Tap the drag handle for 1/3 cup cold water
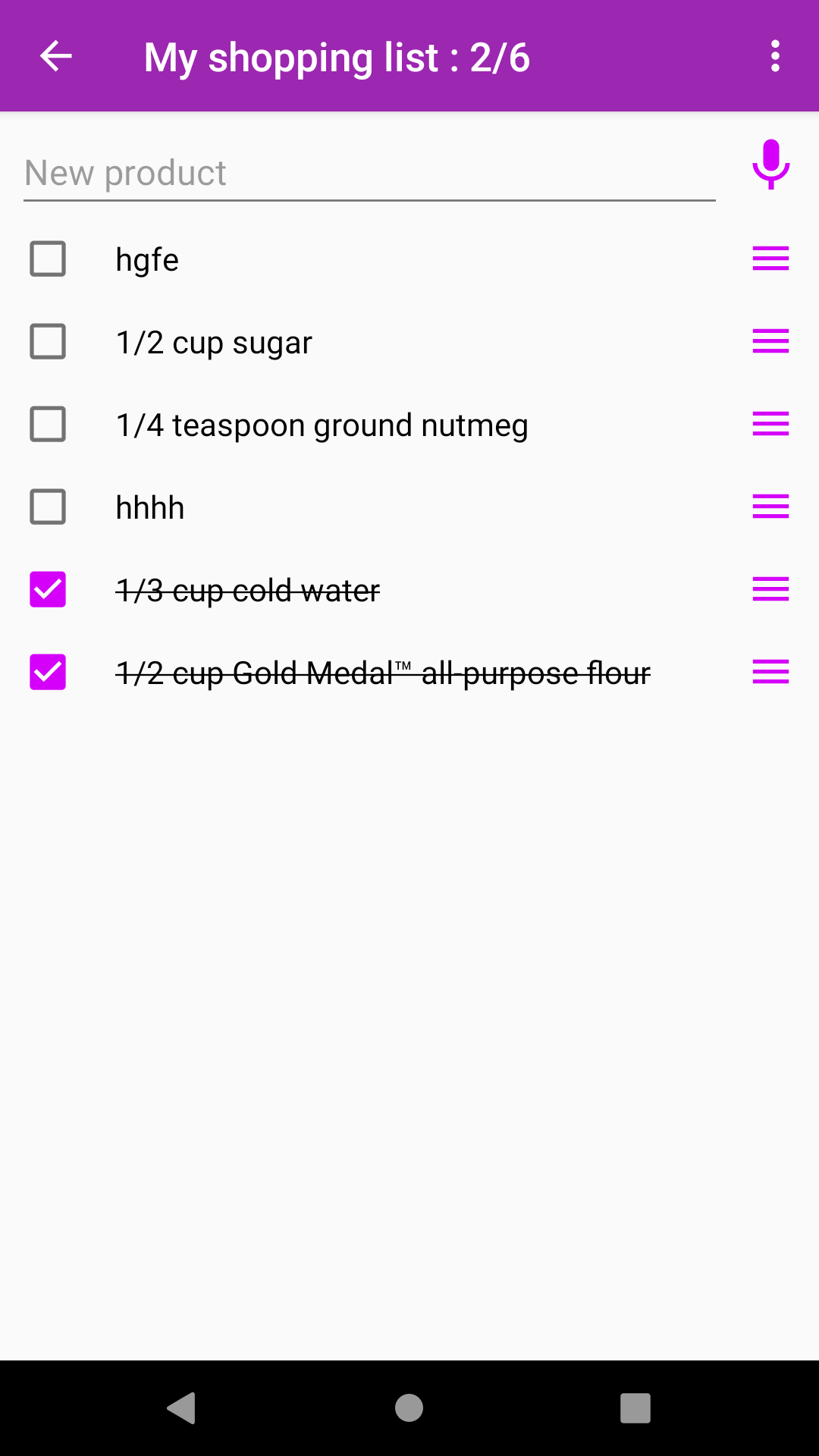 [770, 590]
